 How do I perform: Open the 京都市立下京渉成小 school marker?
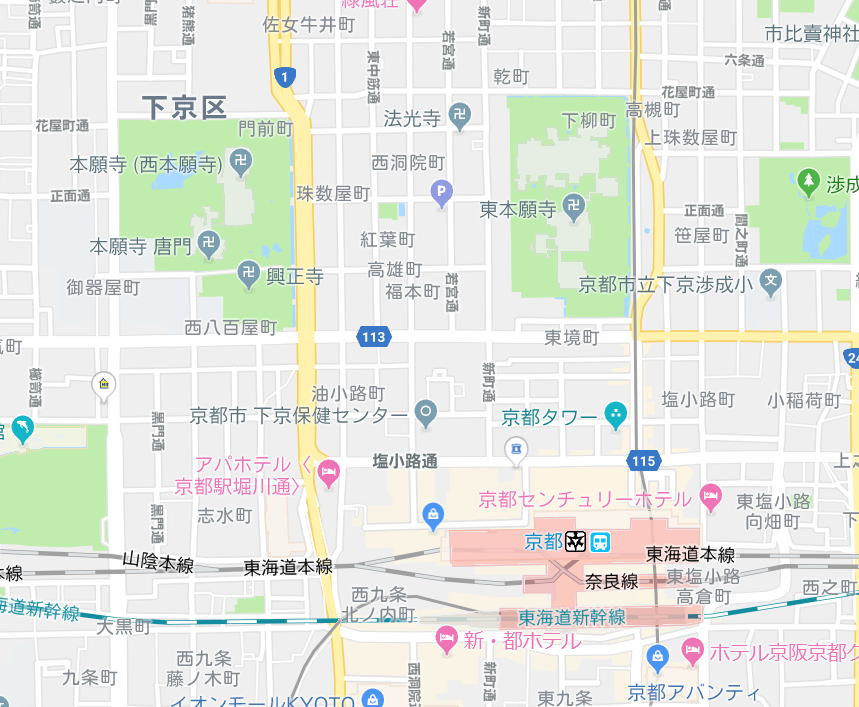click(769, 282)
